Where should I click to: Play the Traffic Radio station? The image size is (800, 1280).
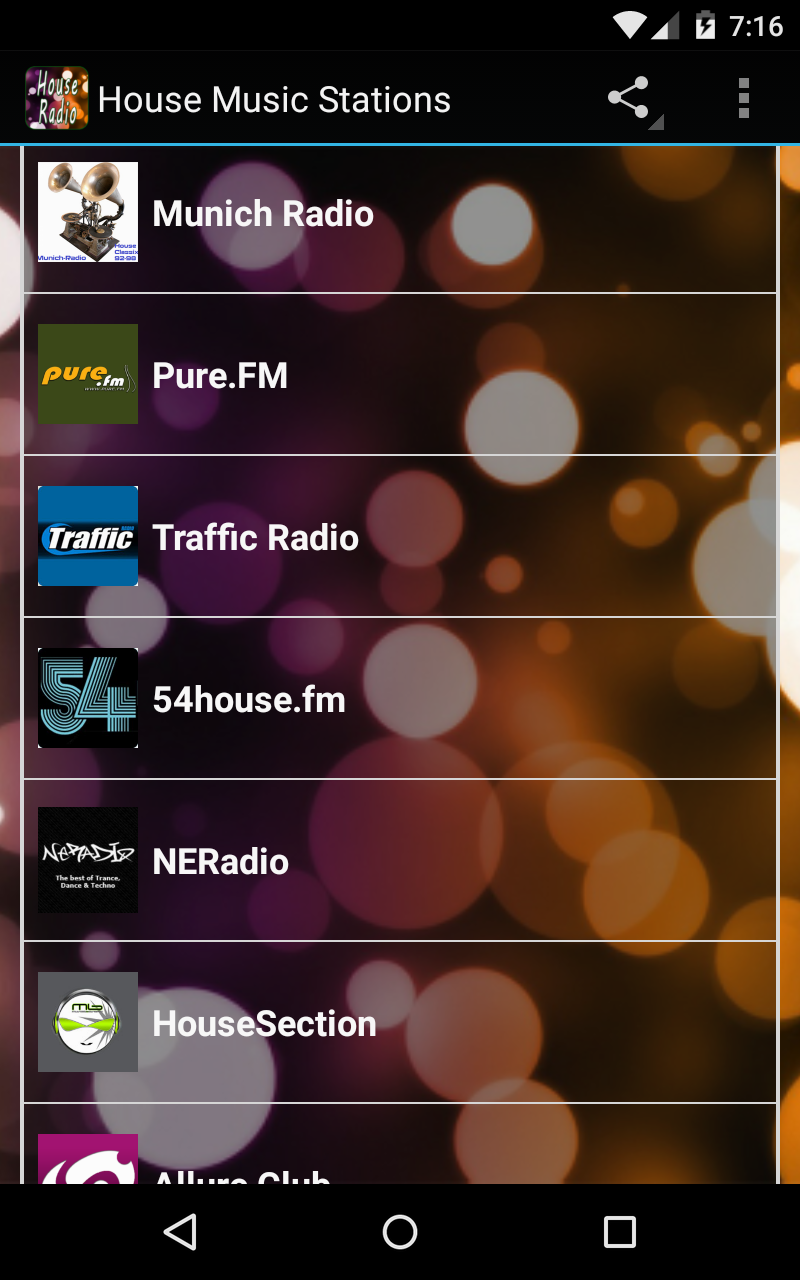(x=400, y=537)
